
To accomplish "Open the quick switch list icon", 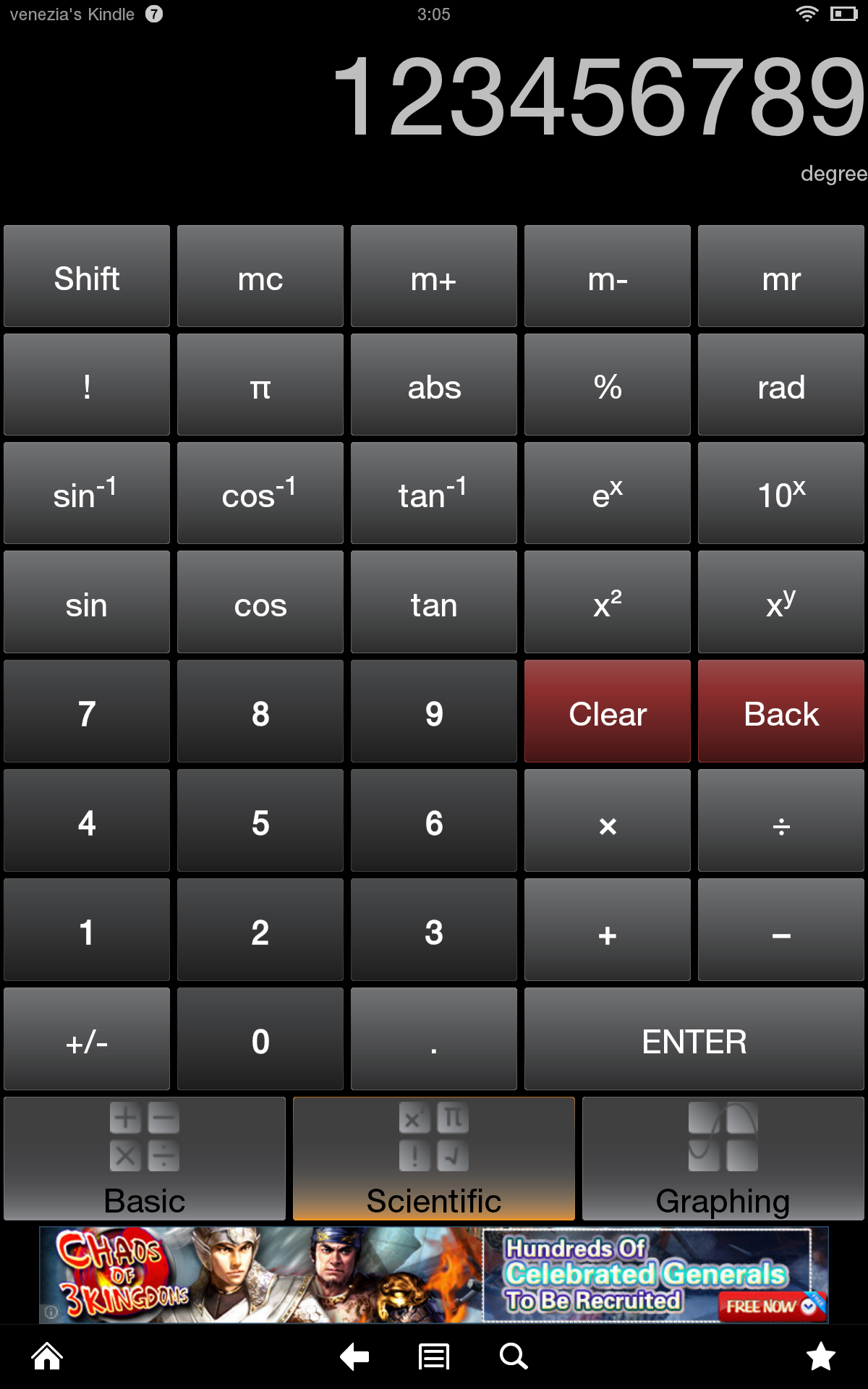I will coord(433,1356).
